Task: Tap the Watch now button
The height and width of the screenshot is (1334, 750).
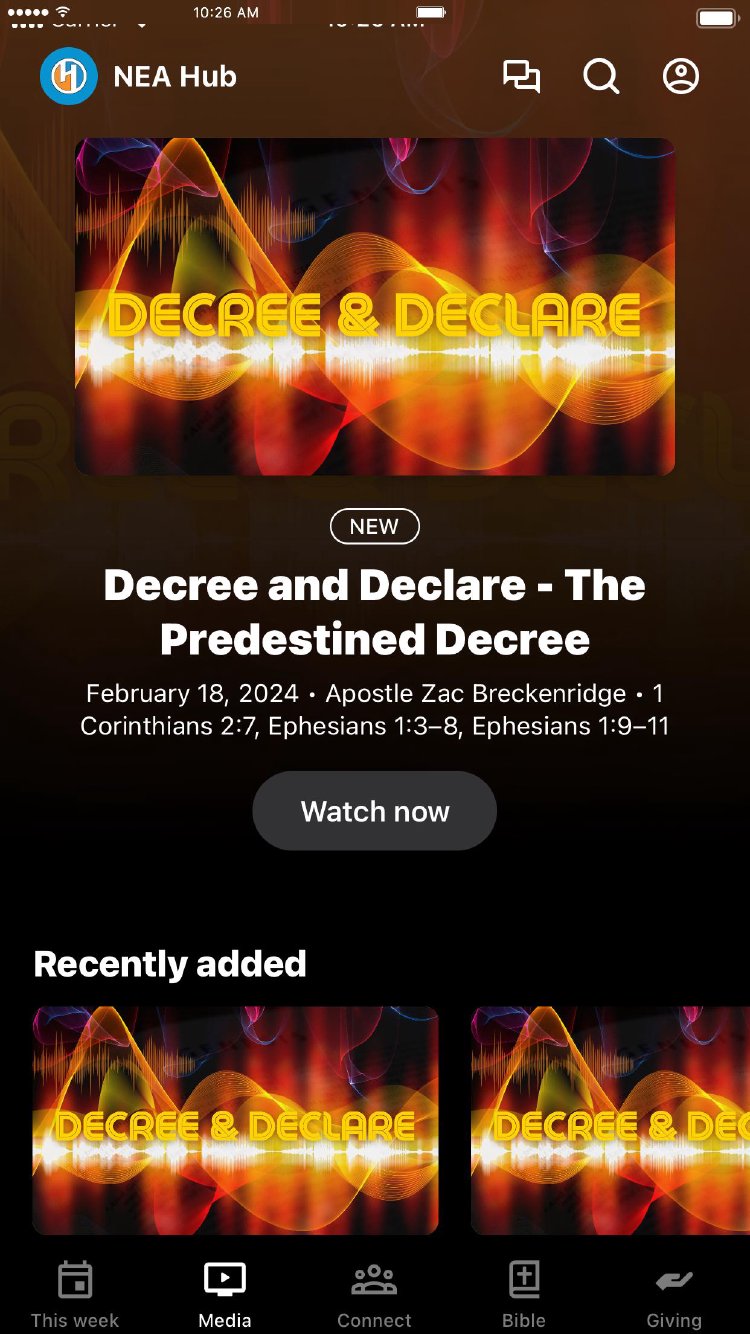Action: [x=374, y=811]
